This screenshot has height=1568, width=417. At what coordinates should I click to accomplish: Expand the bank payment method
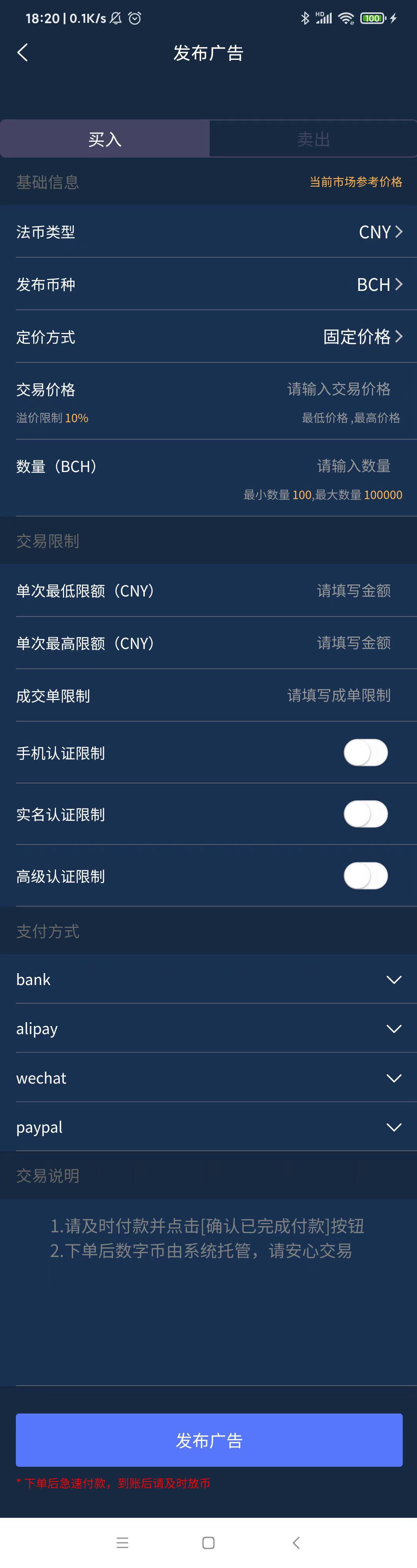tap(393, 979)
